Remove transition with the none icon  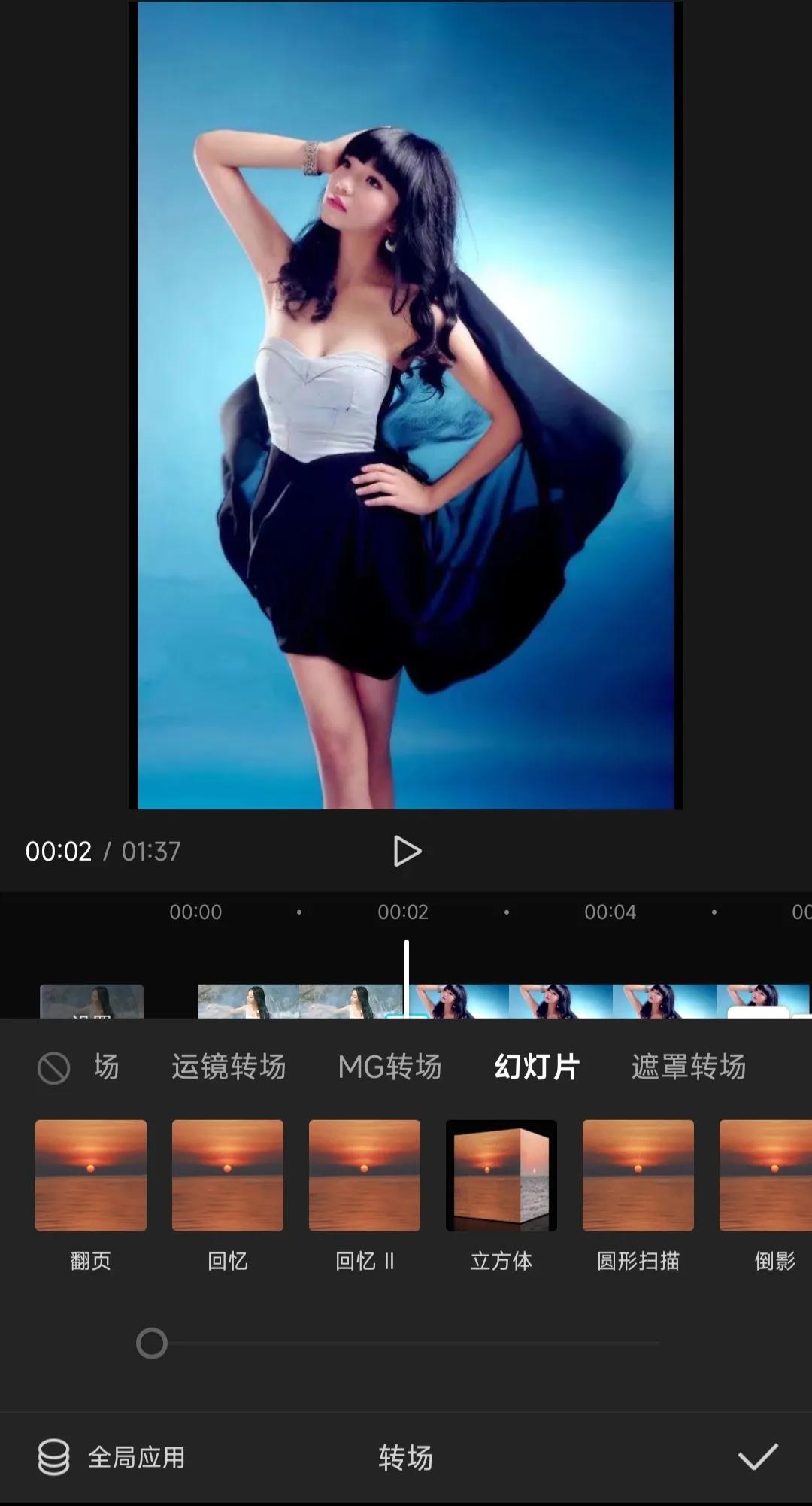[x=53, y=1067]
